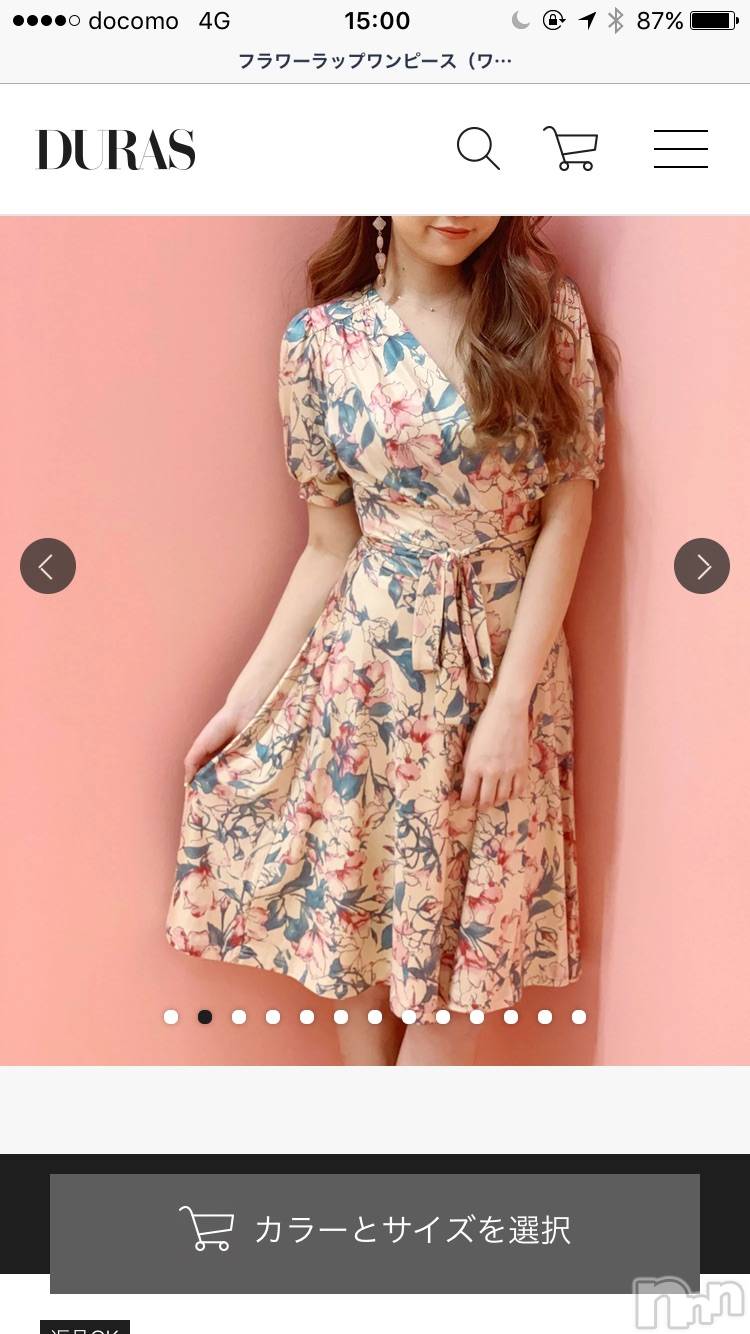
Task: Show the previous product photo
Action: pyautogui.click(x=48, y=566)
